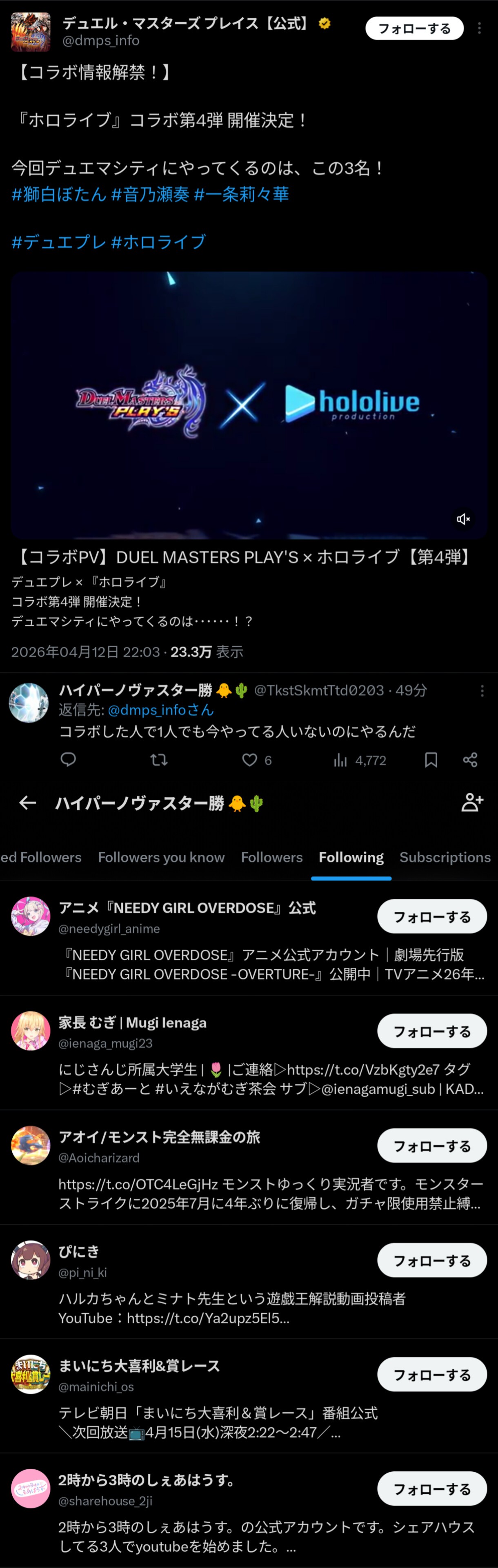498x1568 pixels.
Task: Share the reply by ハイパーノヴァスター勝
Action: click(470, 760)
